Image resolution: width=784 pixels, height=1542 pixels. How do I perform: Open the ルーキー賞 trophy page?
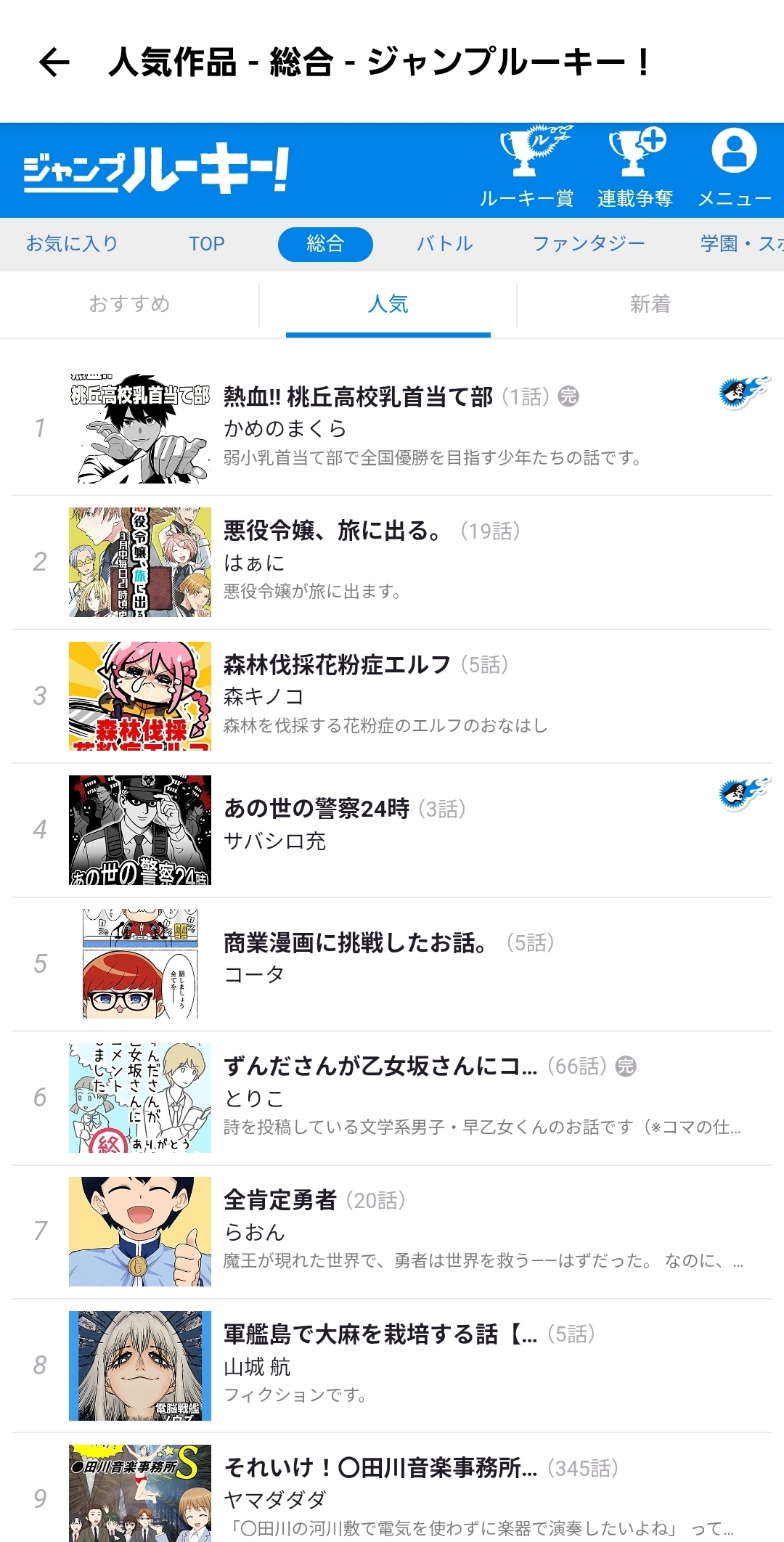coord(527,168)
